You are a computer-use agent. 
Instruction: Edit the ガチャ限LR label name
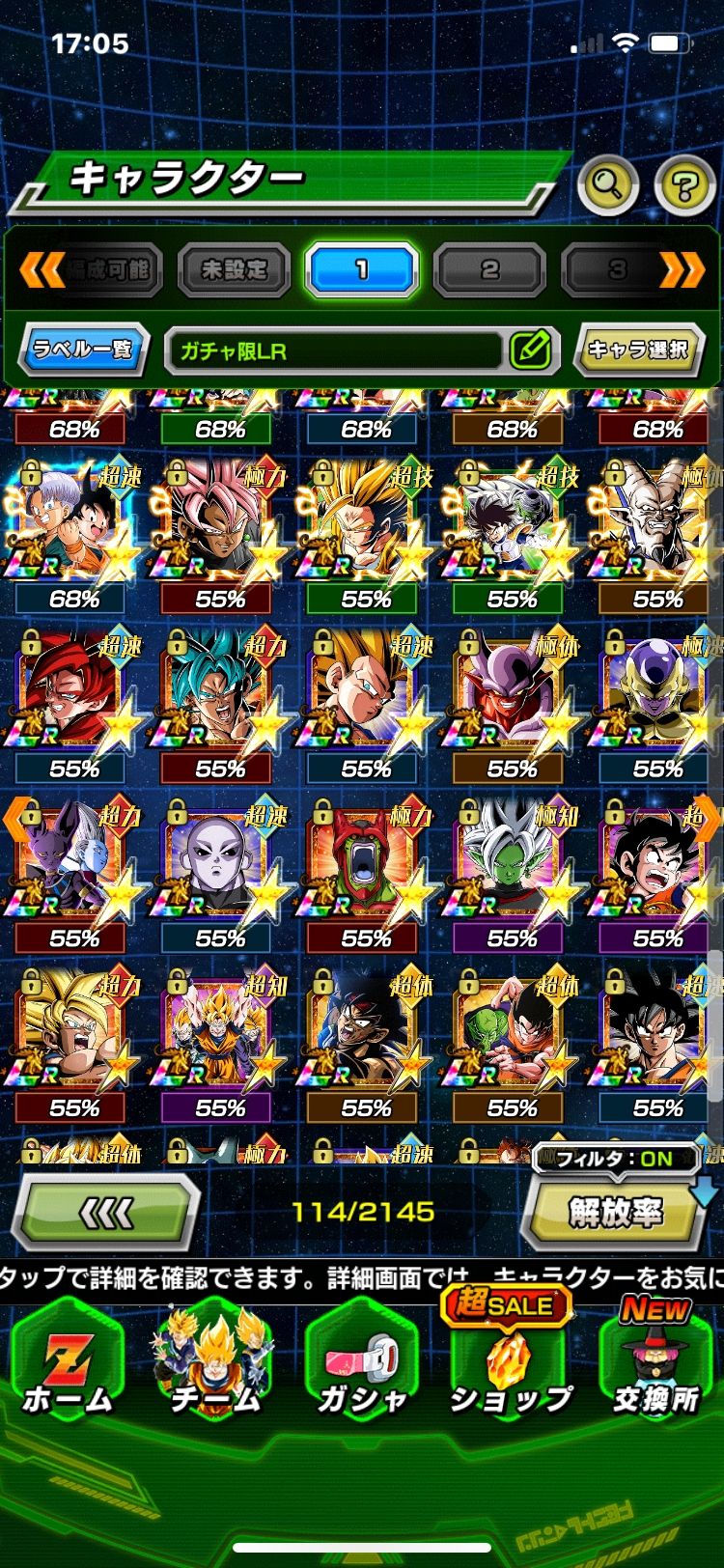pos(531,350)
